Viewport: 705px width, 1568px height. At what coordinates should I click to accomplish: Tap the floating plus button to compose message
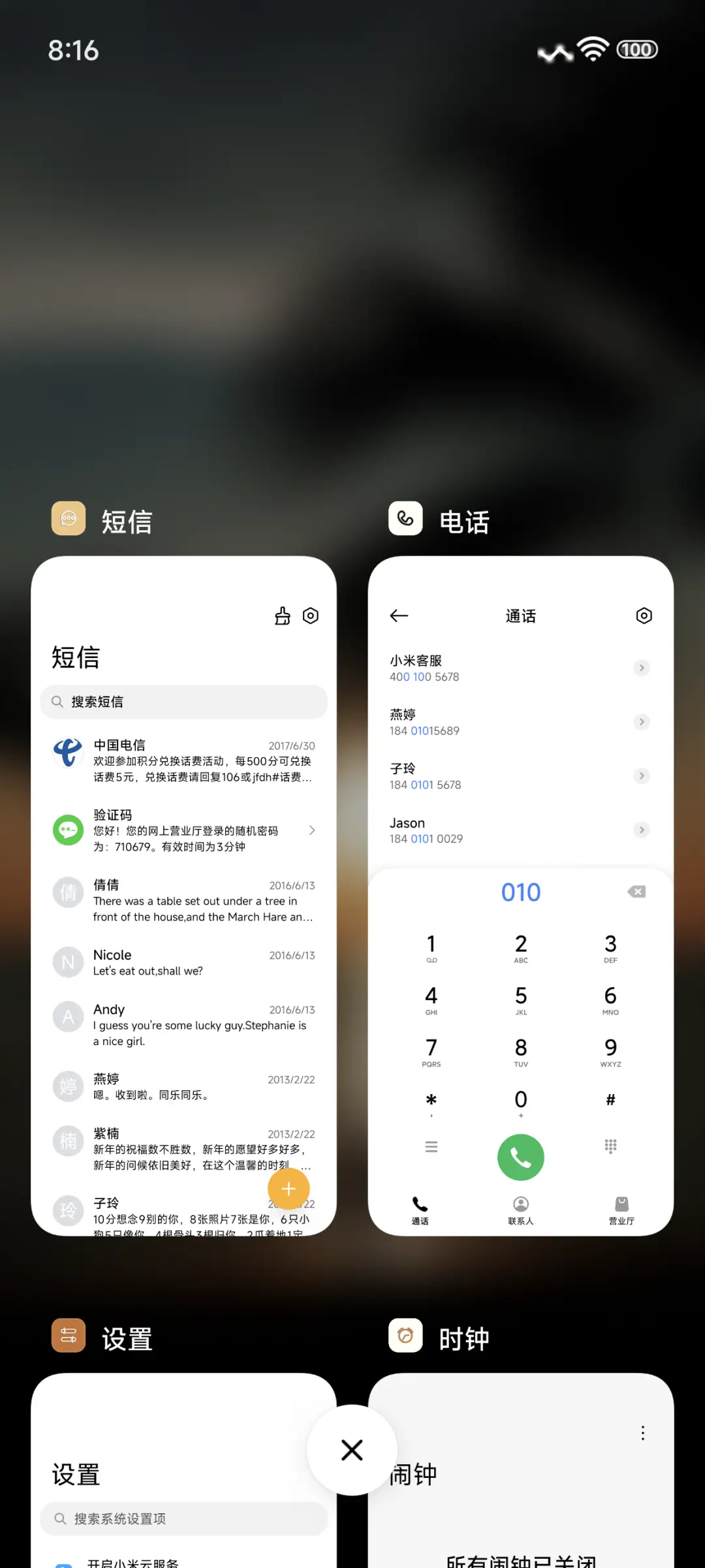(289, 1189)
